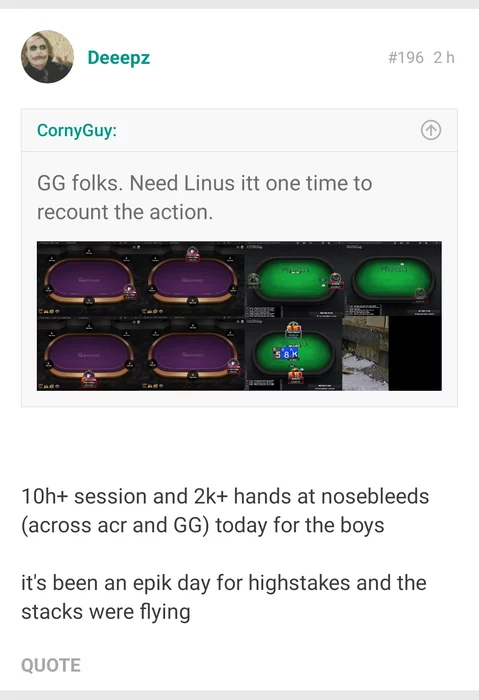Enlarge the poker tables image

(x=239, y=316)
